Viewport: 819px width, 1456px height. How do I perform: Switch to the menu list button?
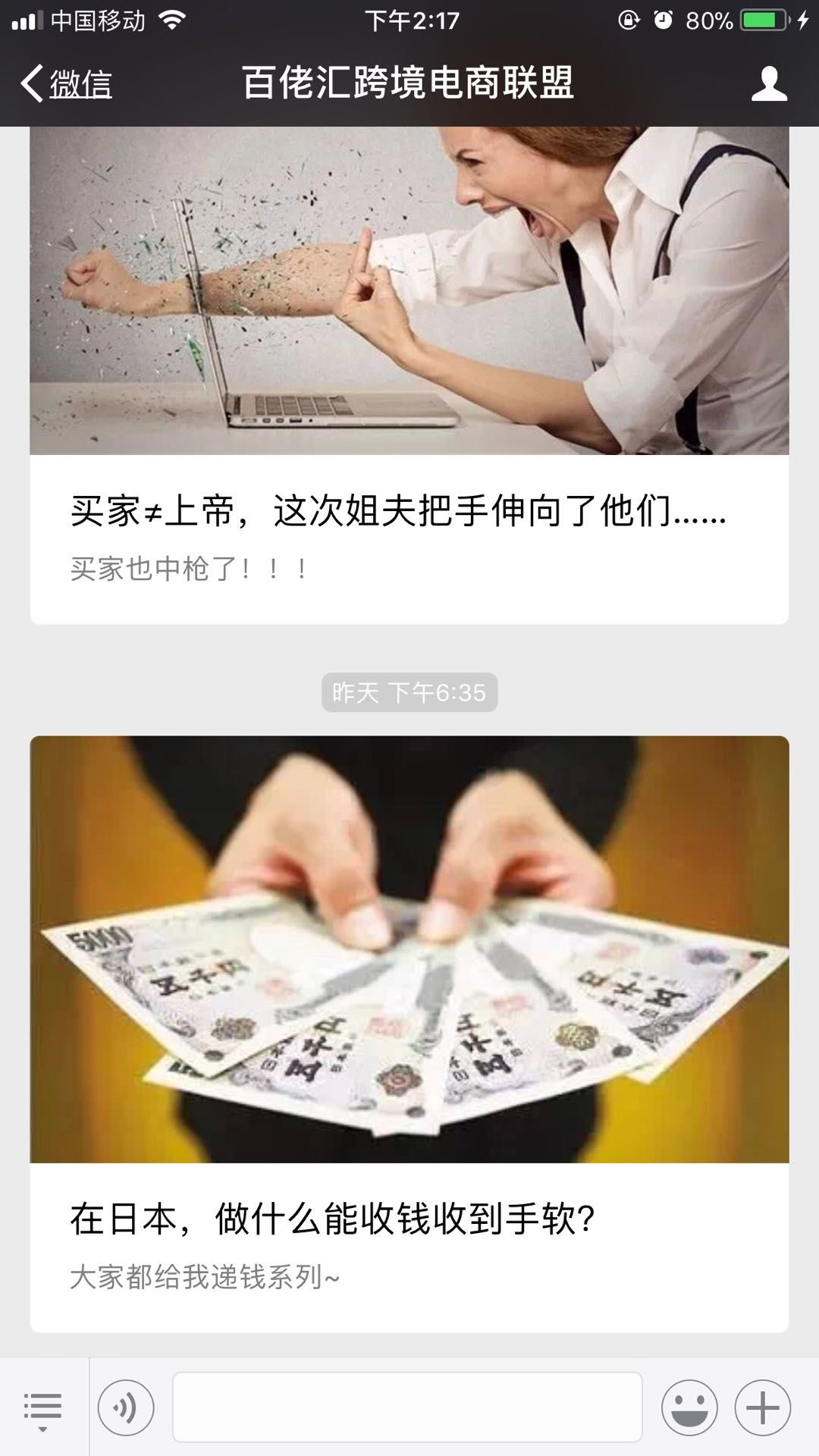pos(43,1408)
